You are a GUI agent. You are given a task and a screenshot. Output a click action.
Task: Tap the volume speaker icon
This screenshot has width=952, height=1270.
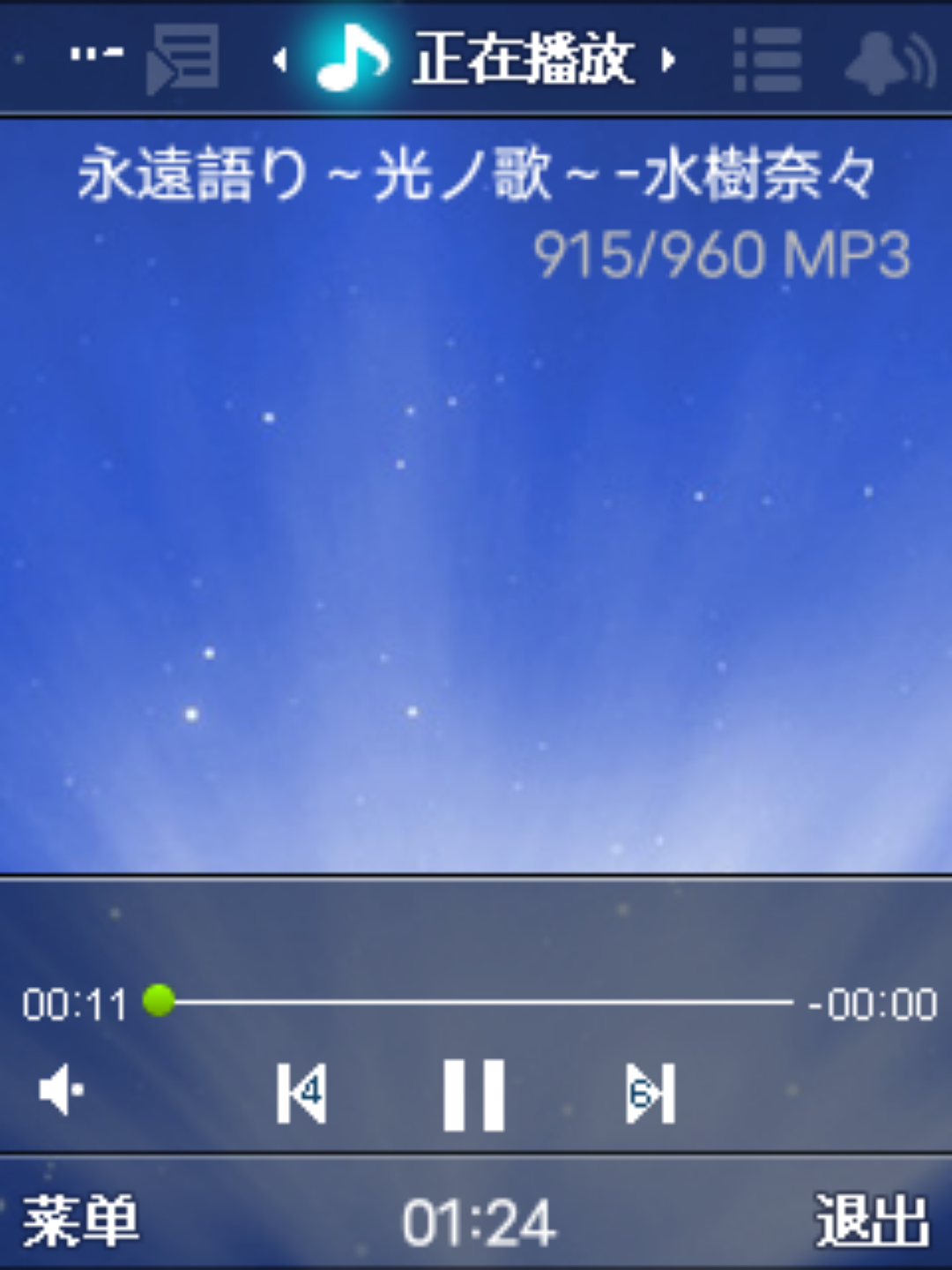pyautogui.click(x=61, y=1090)
